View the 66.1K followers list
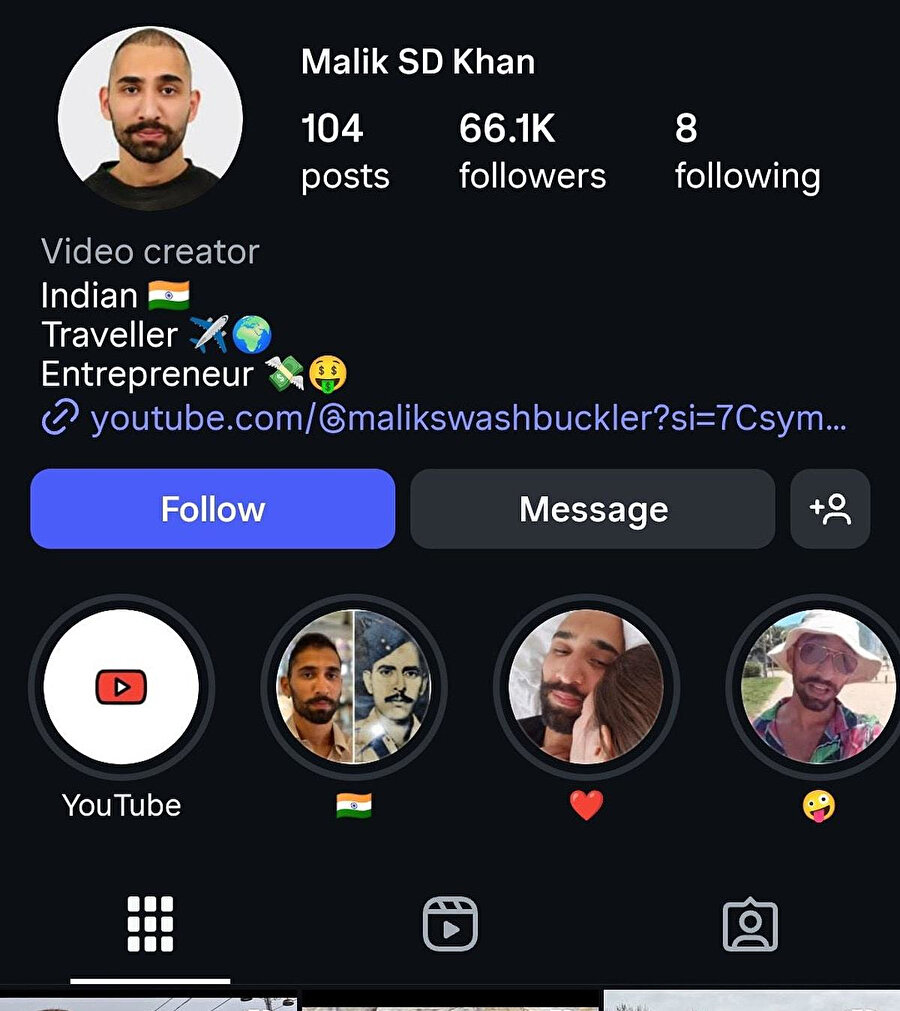Screen dimensions: 900x1011 (x=532, y=152)
